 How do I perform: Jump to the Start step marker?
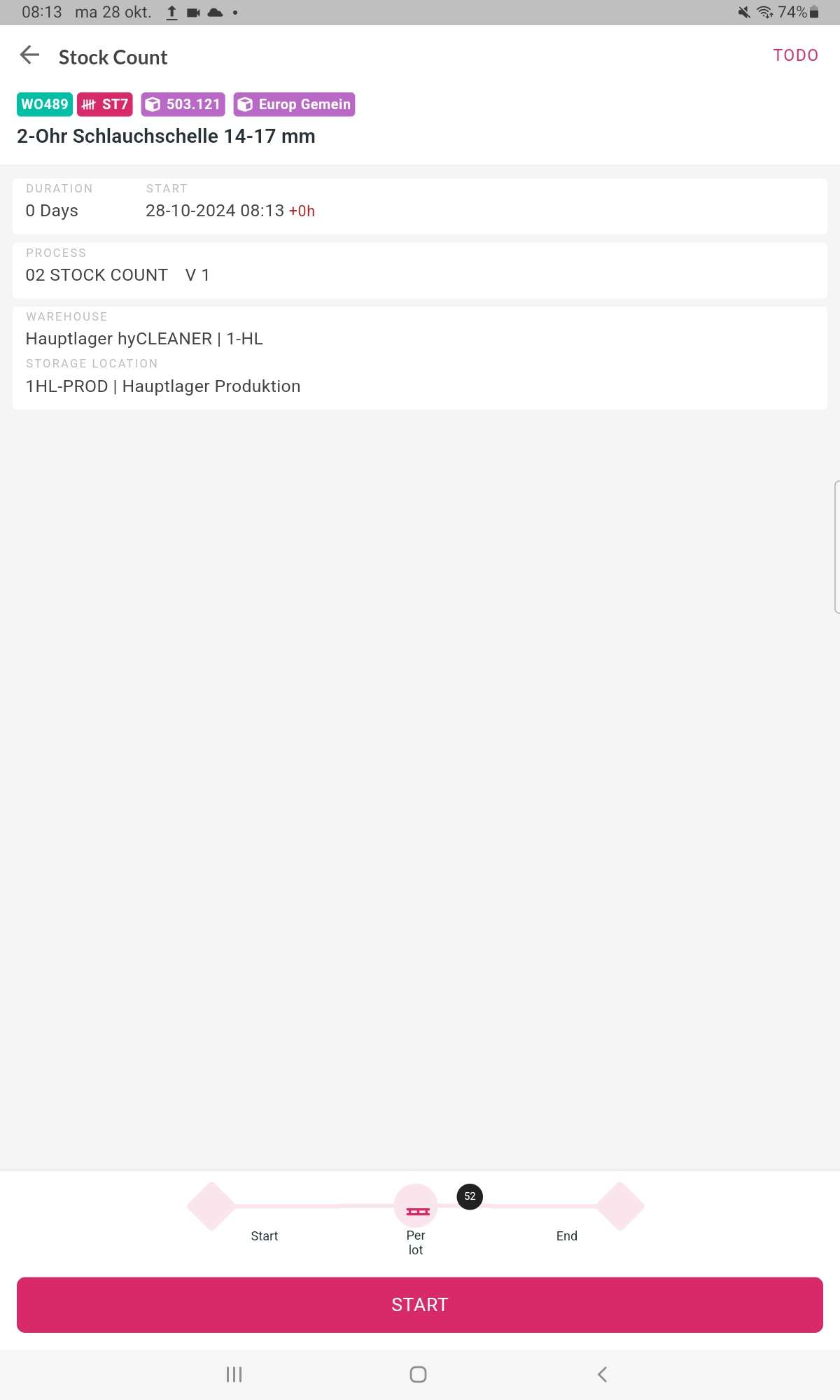click(x=211, y=1206)
